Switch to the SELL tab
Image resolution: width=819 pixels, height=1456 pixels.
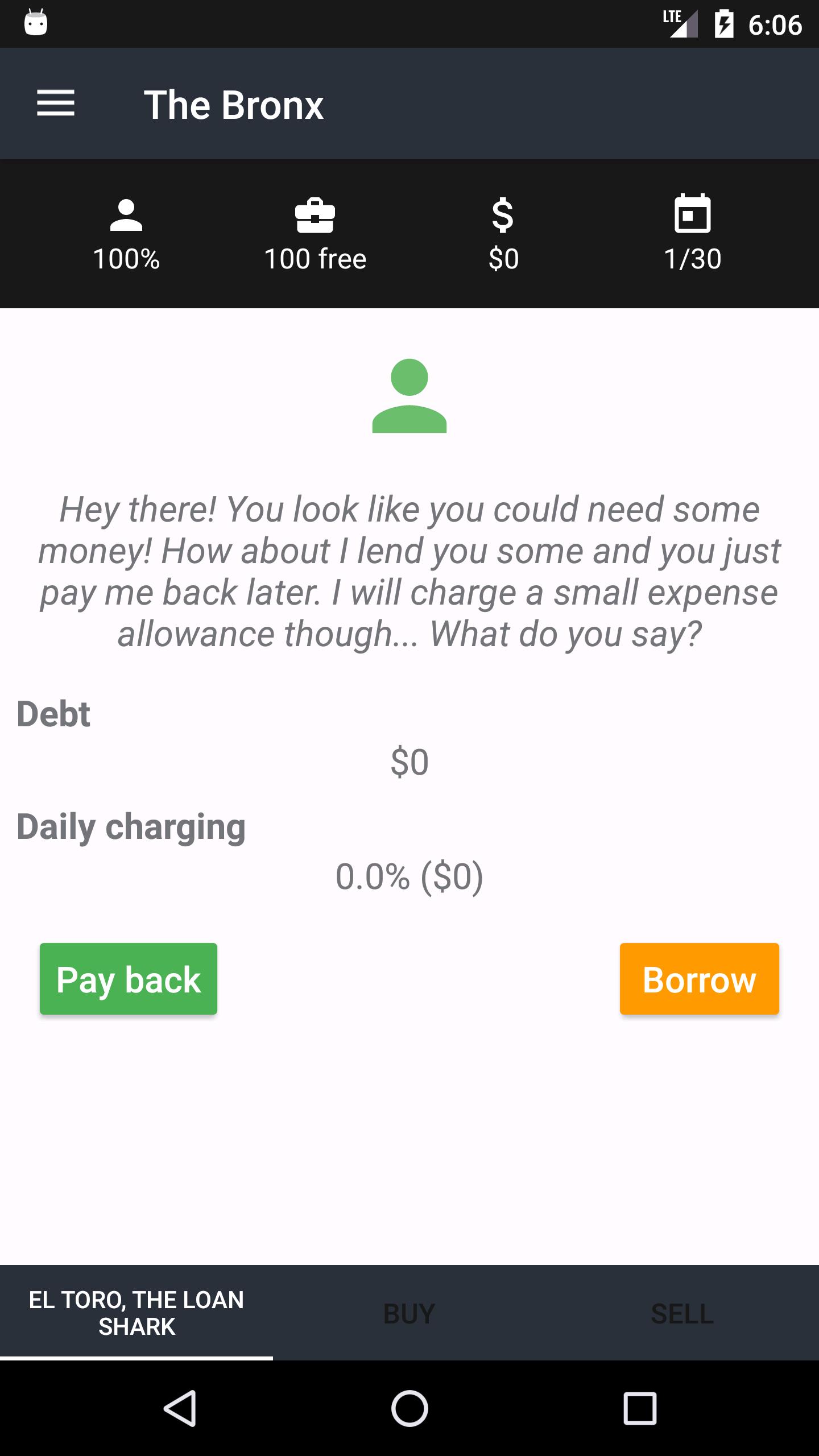[x=682, y=1313]
